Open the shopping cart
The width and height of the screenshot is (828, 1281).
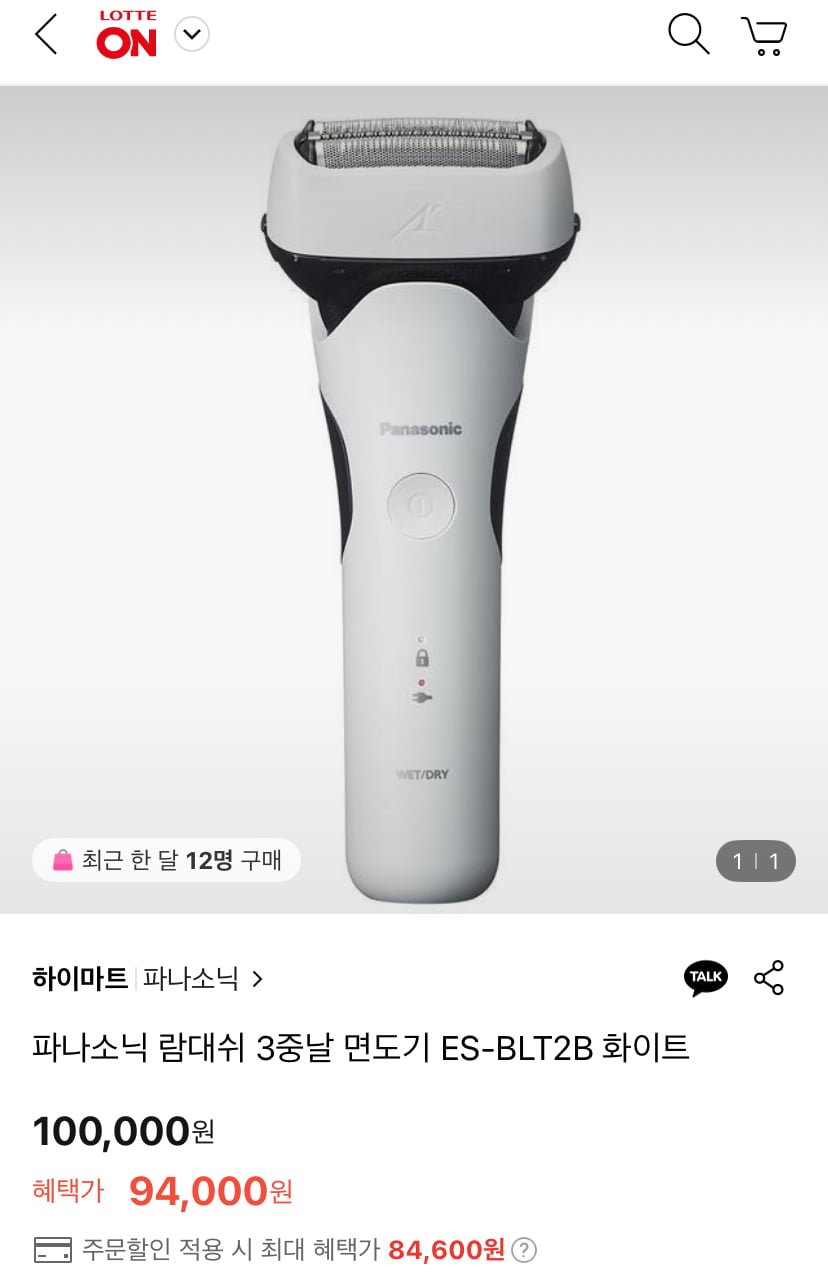click(x=764, y=35)
